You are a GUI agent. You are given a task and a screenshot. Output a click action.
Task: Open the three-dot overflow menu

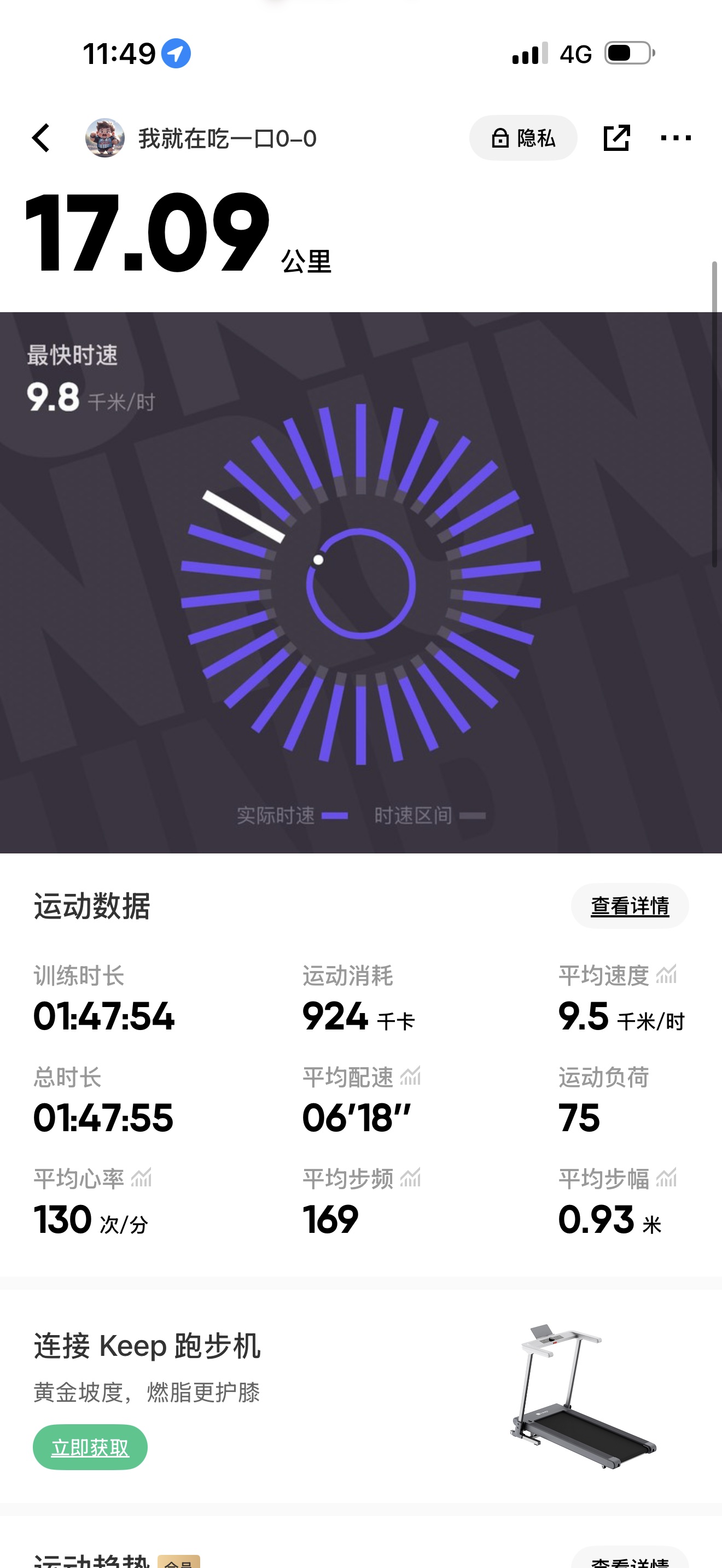coord(676,138)
